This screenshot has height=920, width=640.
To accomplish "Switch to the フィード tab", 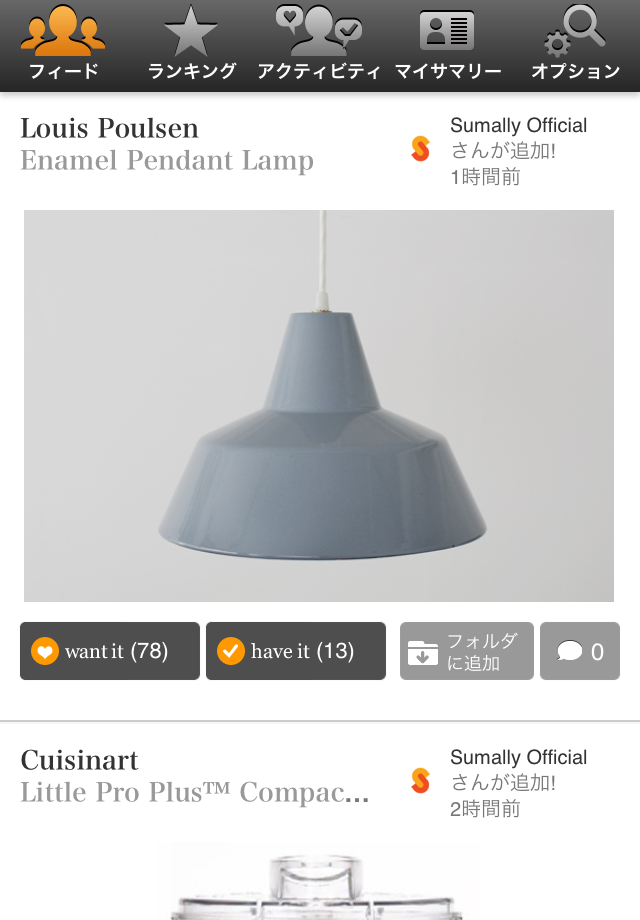I will pos(64,45).
